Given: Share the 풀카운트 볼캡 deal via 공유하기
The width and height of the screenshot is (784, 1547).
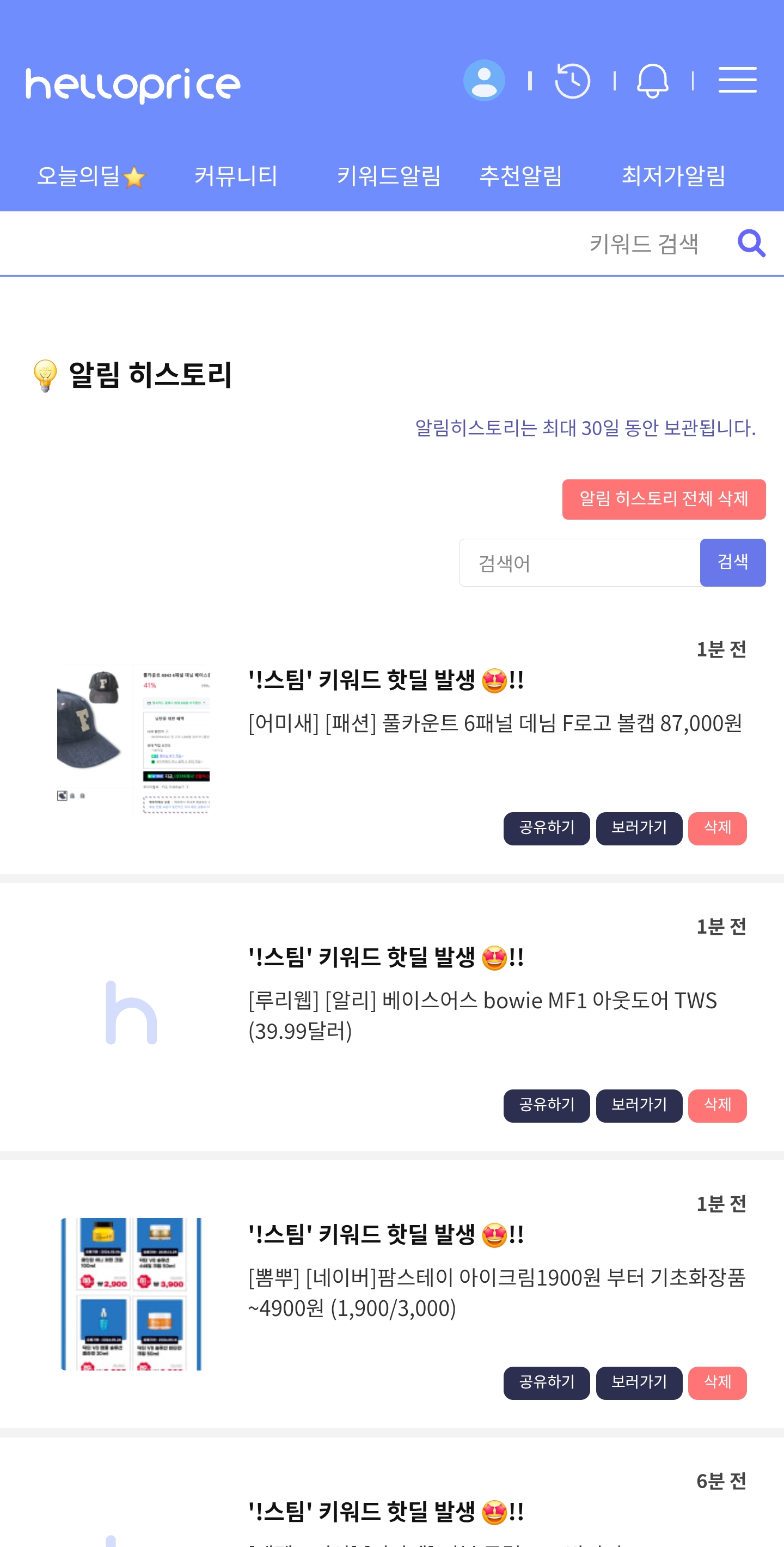Looking at the screenshot, I should click(x=546, y=828).
